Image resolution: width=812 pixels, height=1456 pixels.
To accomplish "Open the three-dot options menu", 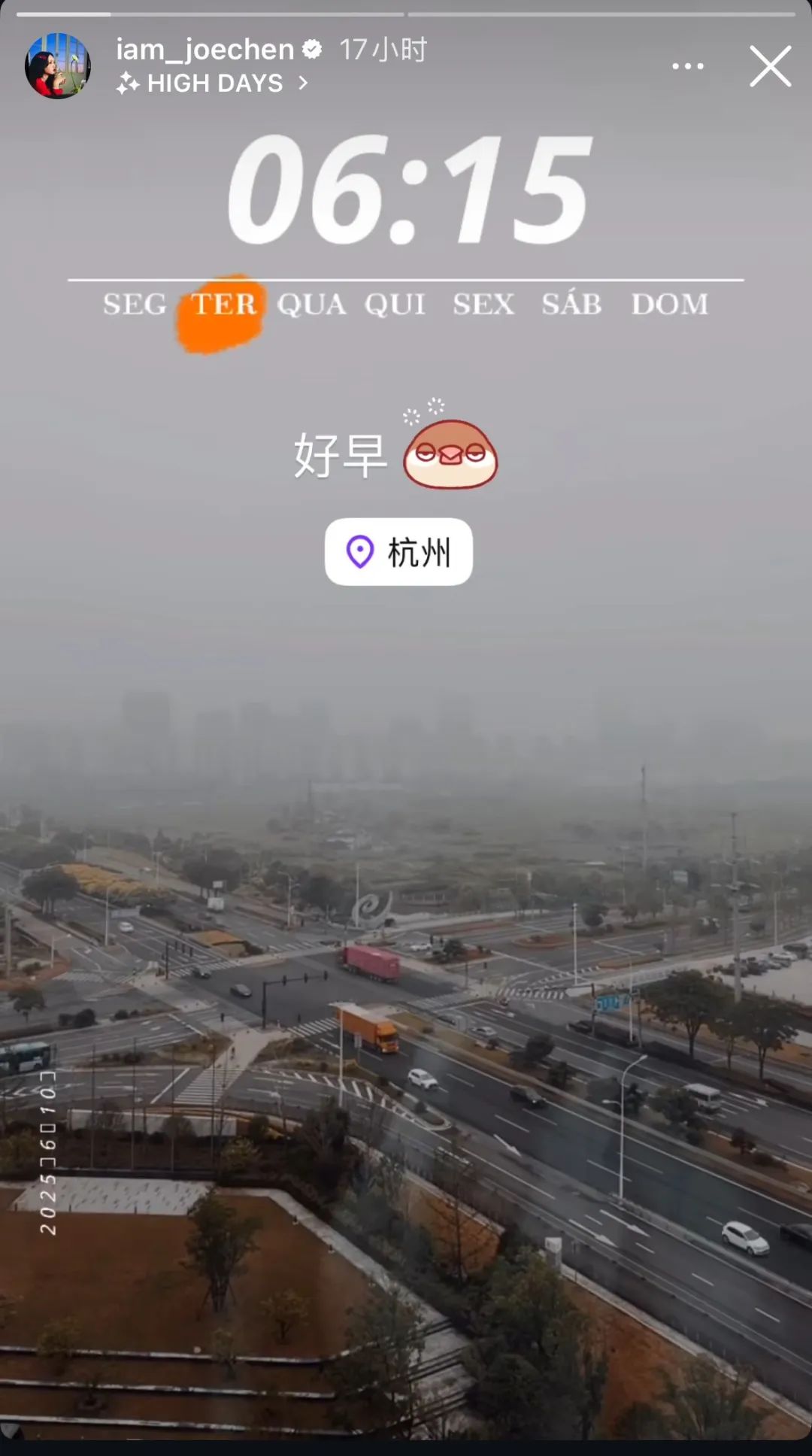I will click(688, 66).
